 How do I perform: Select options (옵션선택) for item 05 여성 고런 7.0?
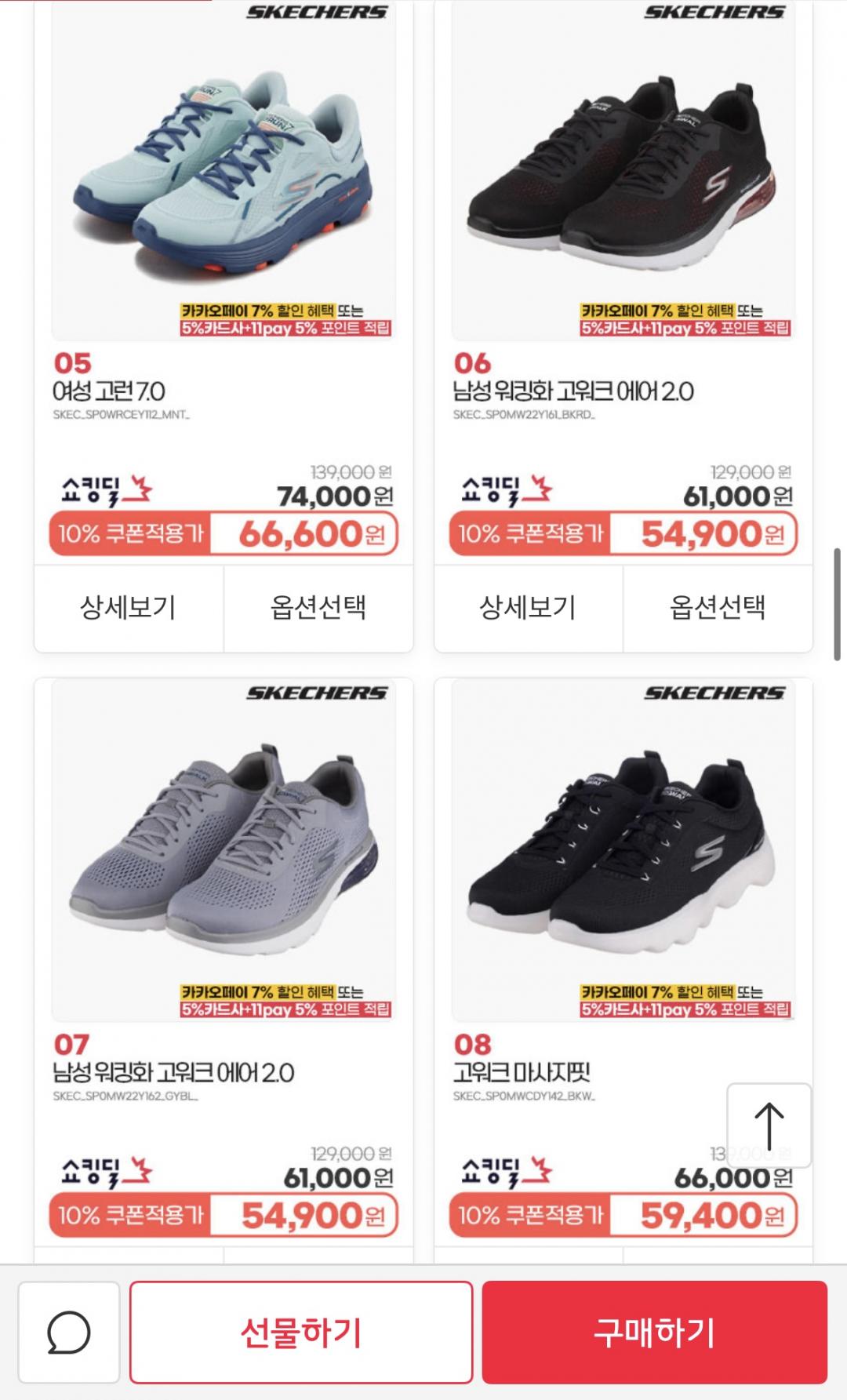[x=318, y=608]
